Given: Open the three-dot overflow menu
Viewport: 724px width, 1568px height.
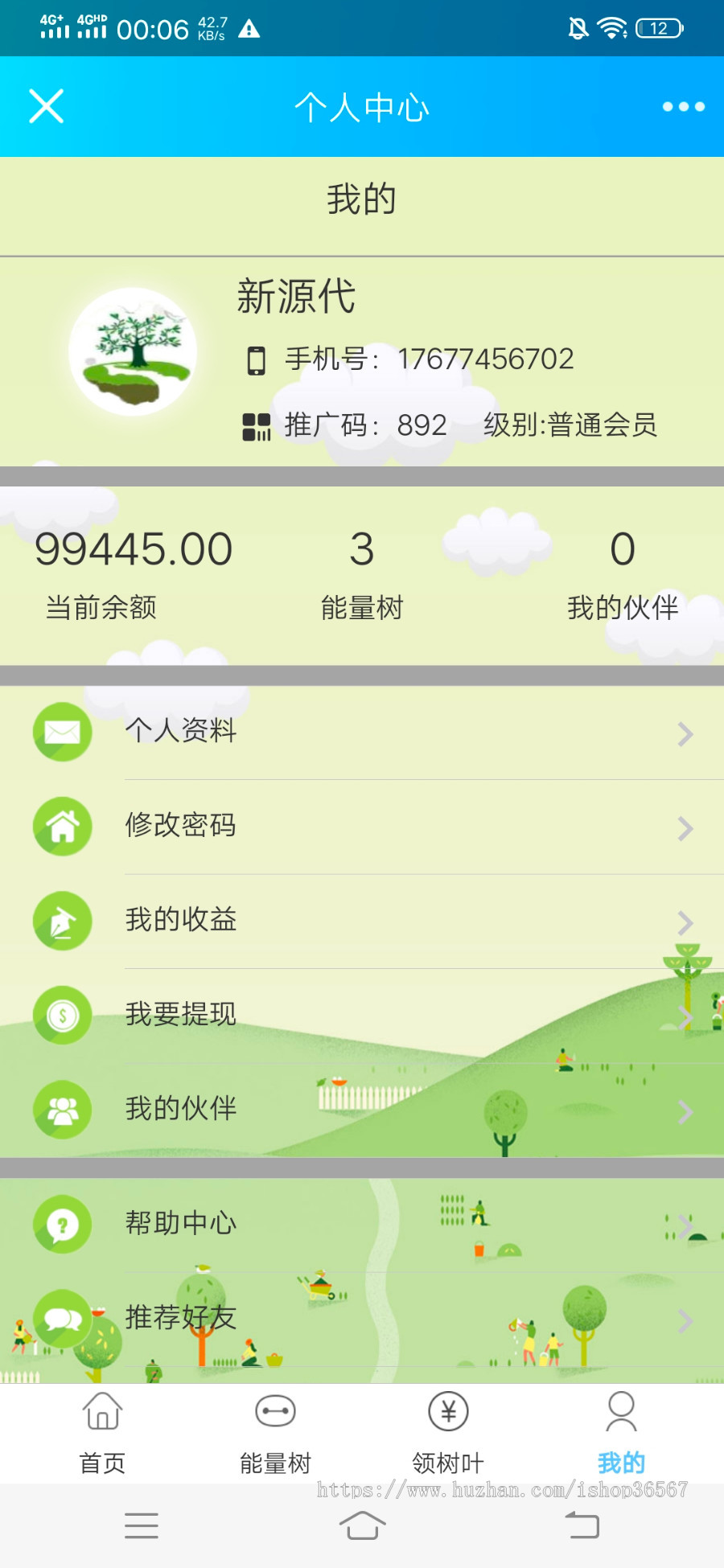Looking at the screenshot, I should (x=683, y=106).
